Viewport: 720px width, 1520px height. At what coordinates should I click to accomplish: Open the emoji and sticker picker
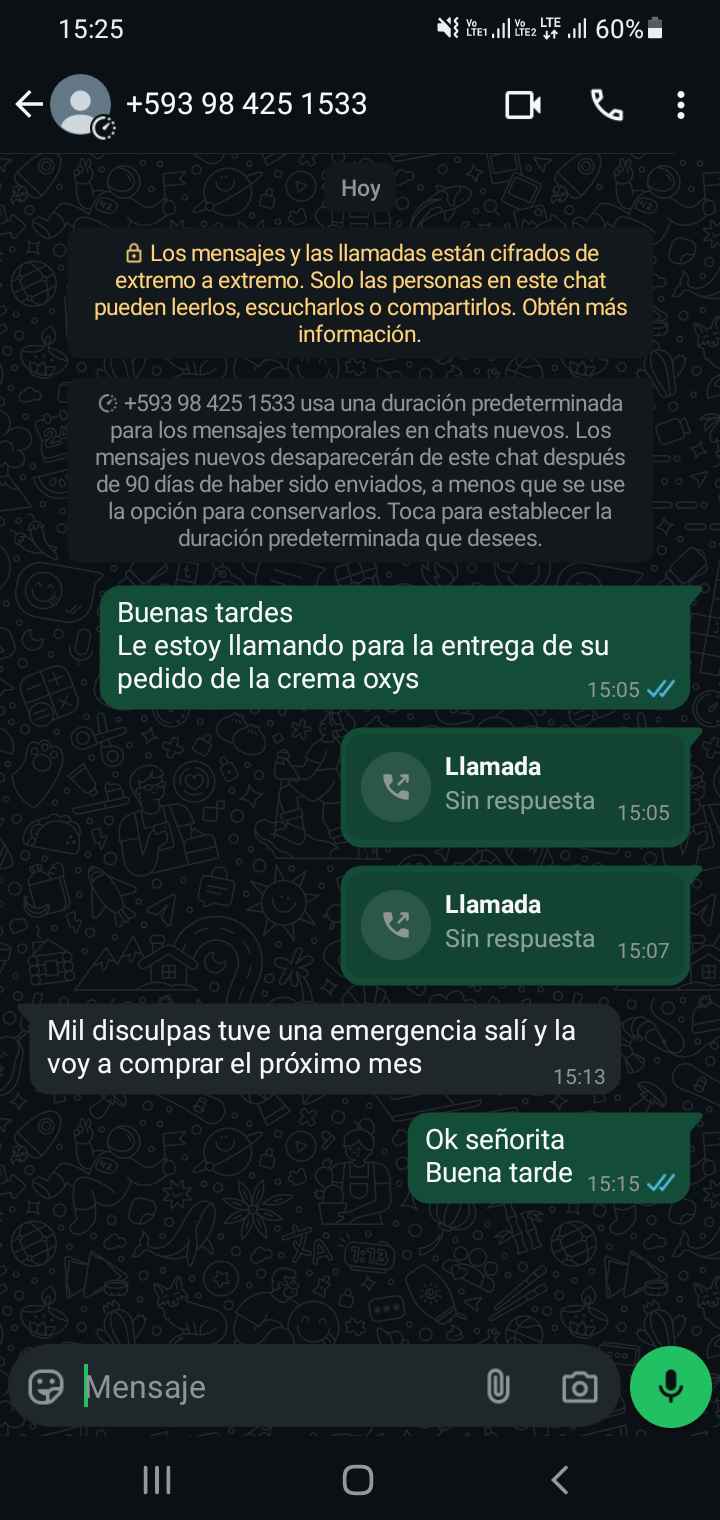point(46,1387)
